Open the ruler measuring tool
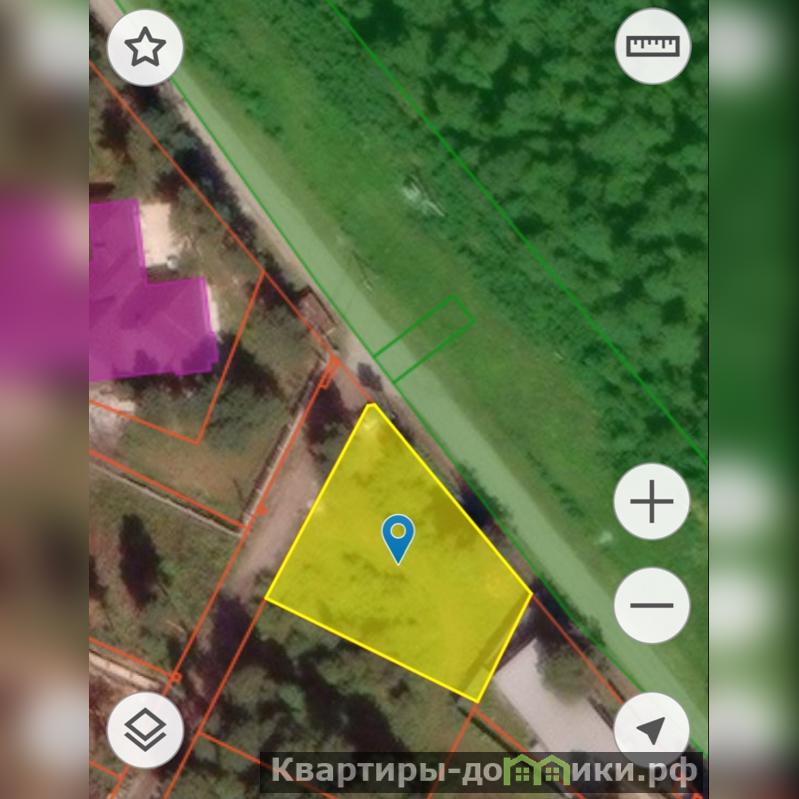The width and height of the screenshot is (799, 799). click(x=652, y=46)
